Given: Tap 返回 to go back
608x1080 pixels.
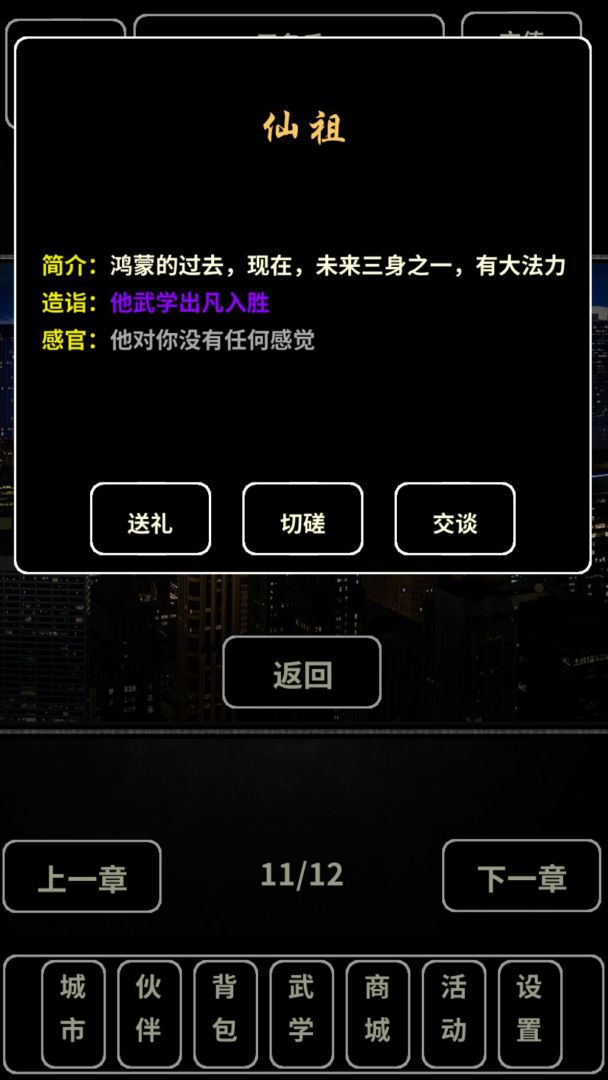Looking at the screenshot, I should click(302, 673).
